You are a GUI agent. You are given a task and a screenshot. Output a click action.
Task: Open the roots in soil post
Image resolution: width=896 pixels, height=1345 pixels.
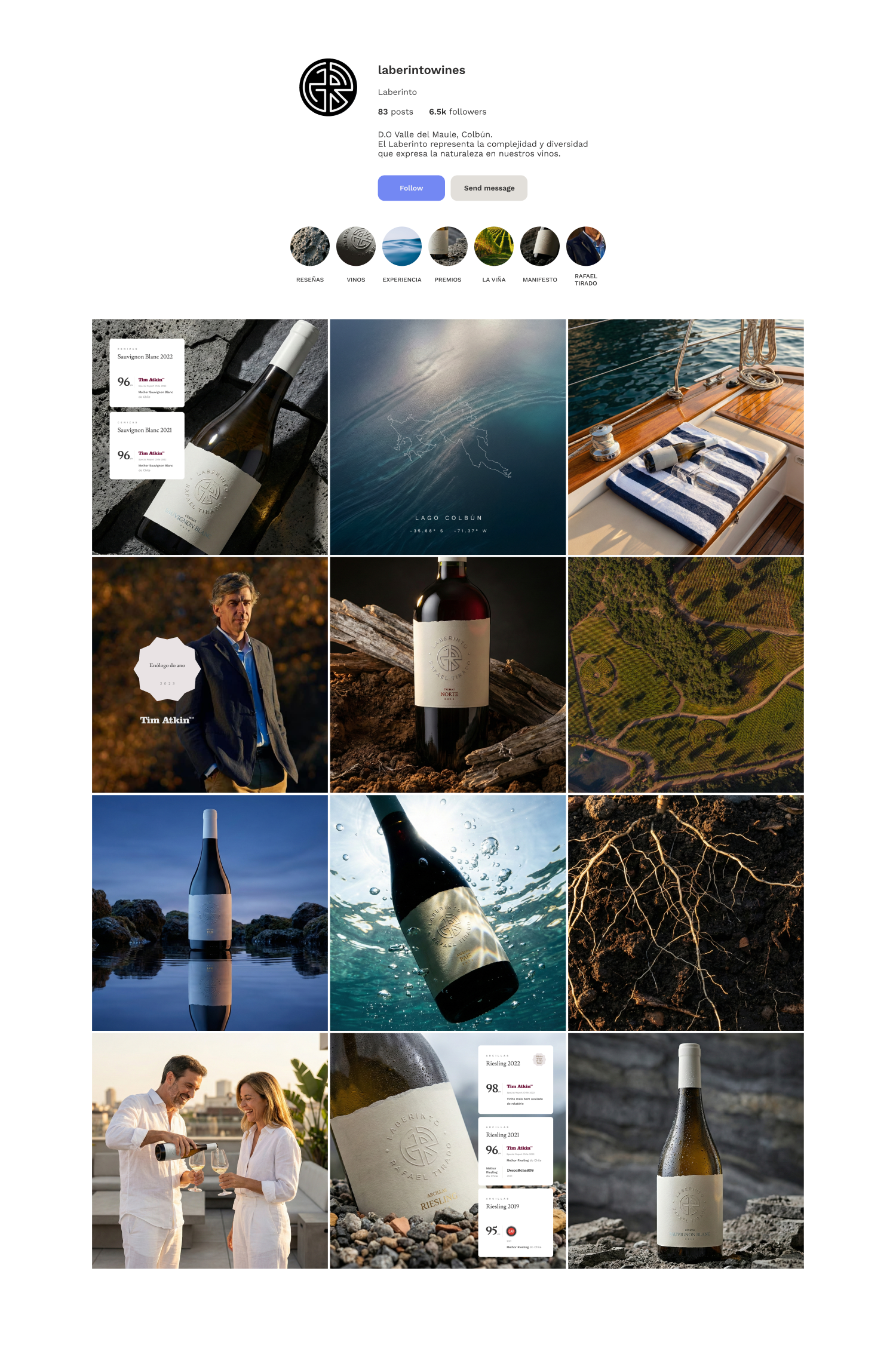pyautogui.click(x=686, y=913)
